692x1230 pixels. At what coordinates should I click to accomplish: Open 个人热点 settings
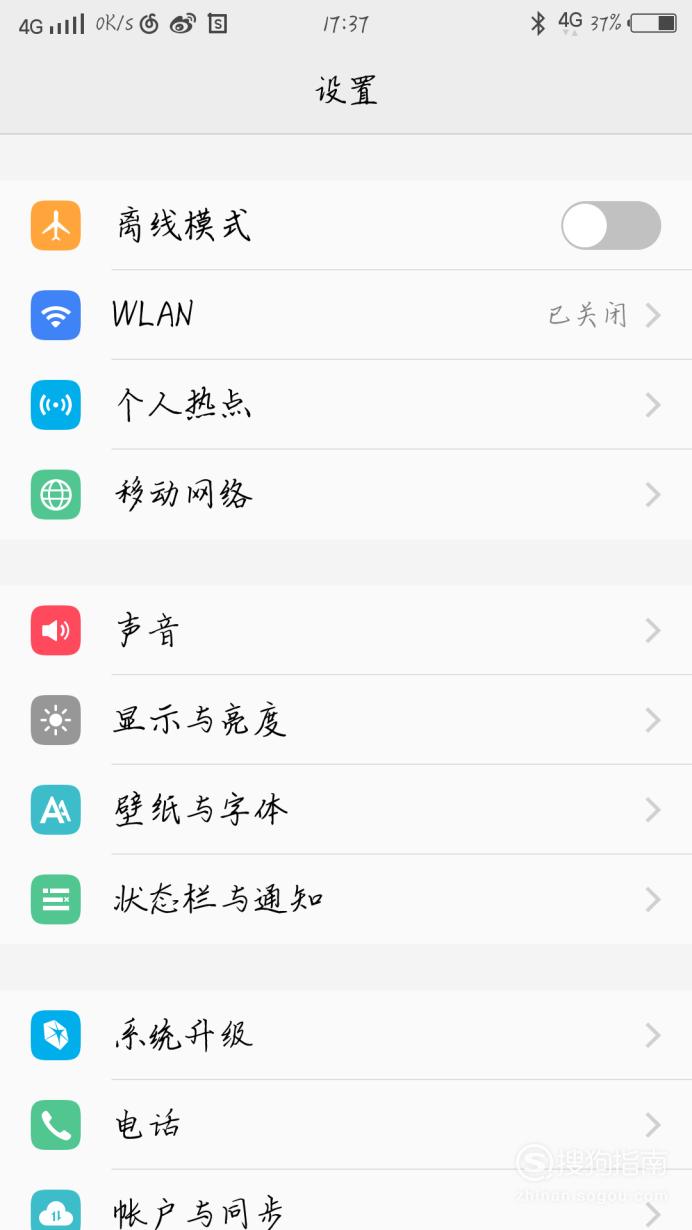click(346, 405)
